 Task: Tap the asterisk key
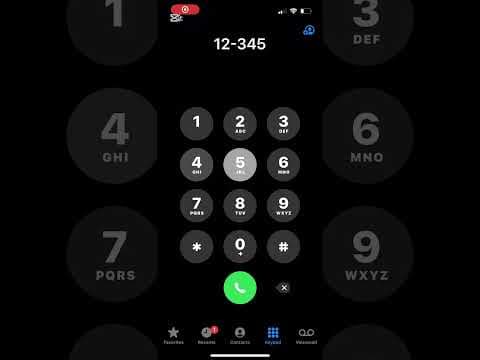(197, 247)
